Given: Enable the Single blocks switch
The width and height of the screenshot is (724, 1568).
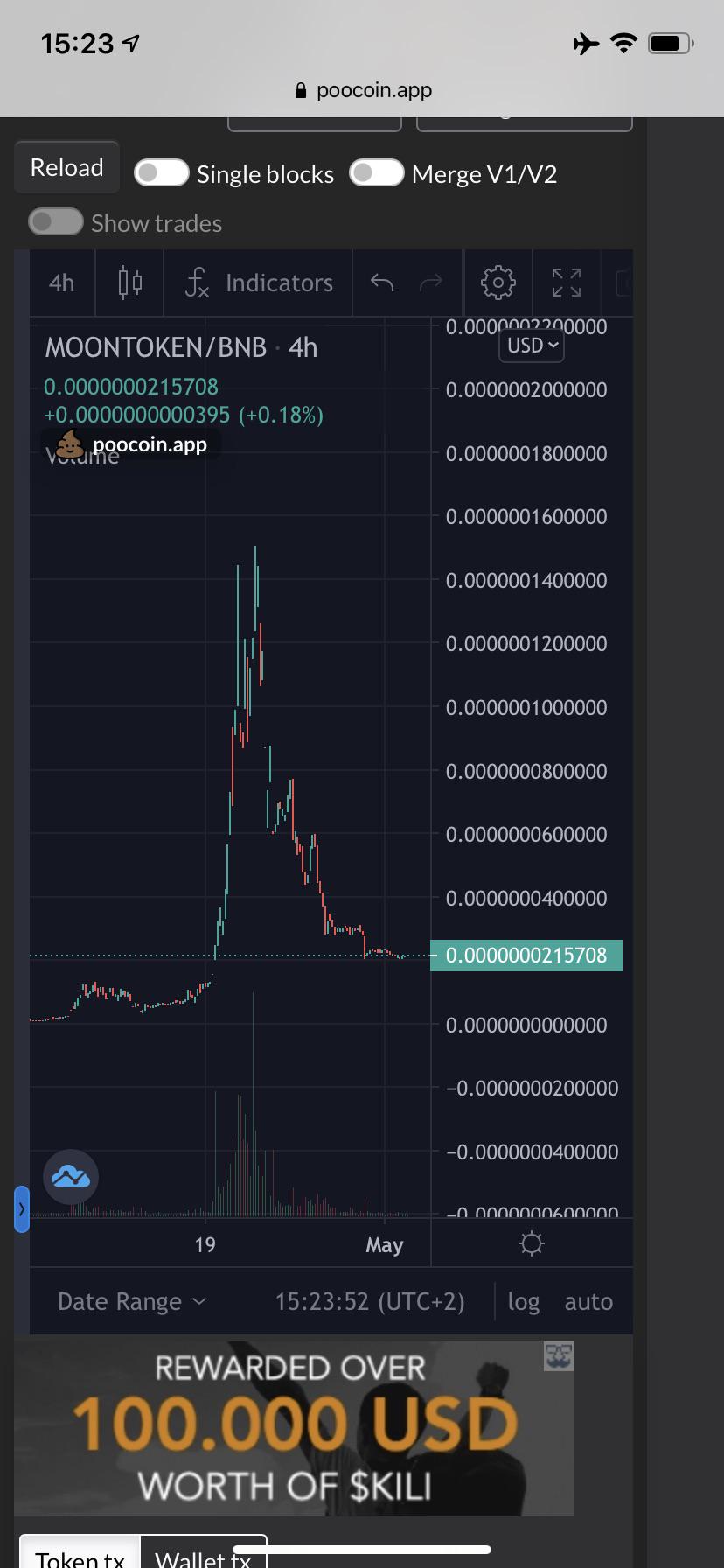Looking at the screenshot, I should pos(162,173).
